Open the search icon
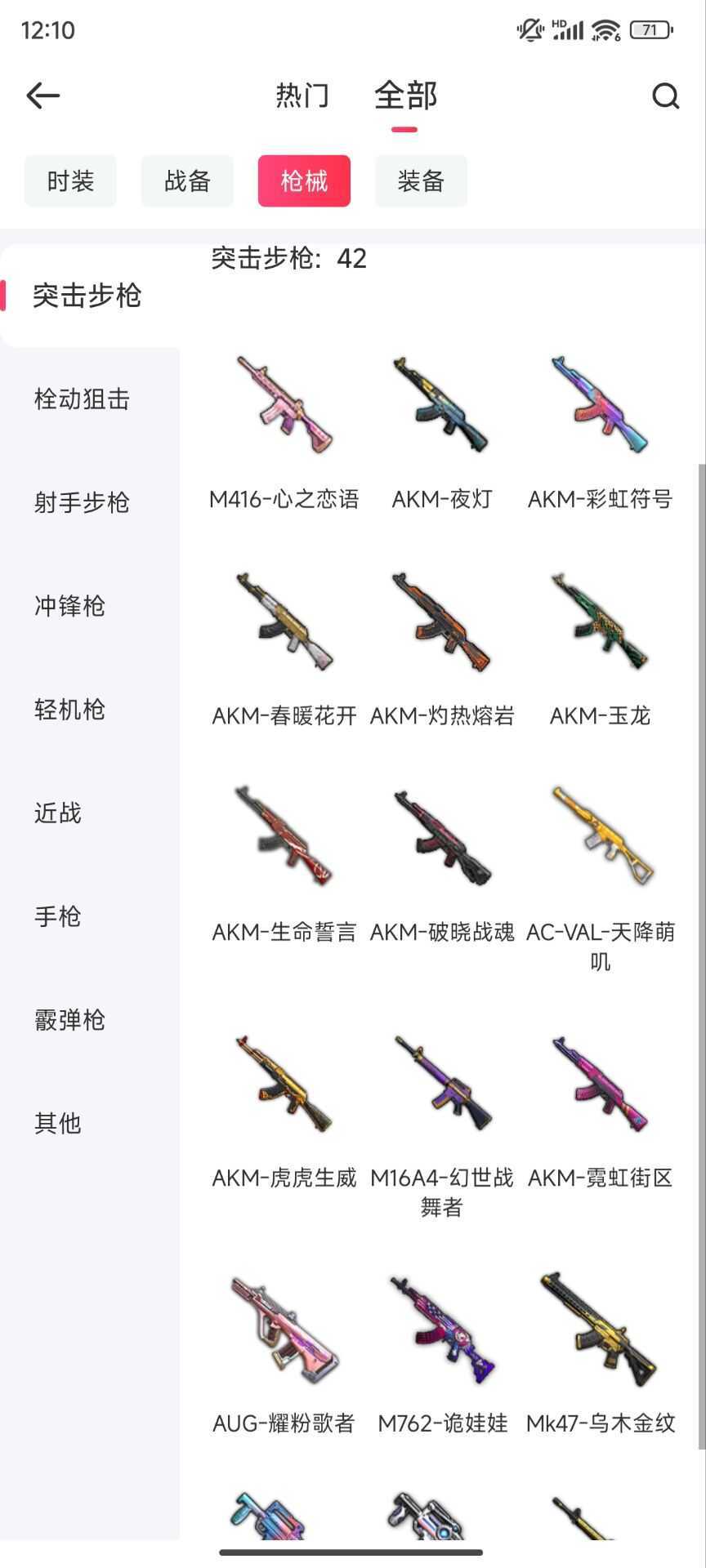The width and height of the screenshot is (706, 1568). pyautogui.click(x=665, y=96)
